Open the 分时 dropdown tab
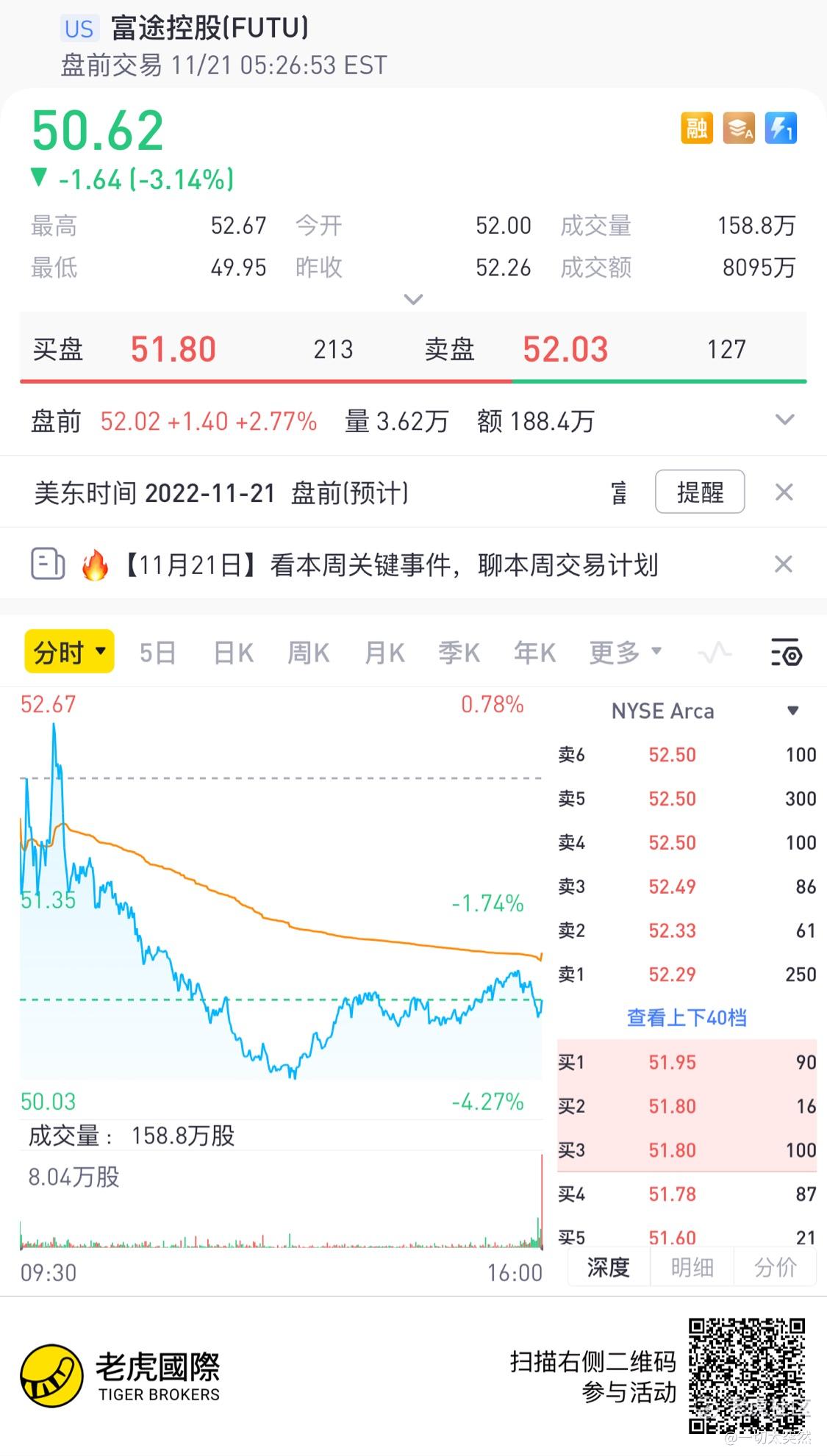This screenshot has width=827, height=1456. pyautogui.click(x=70, y=652)
